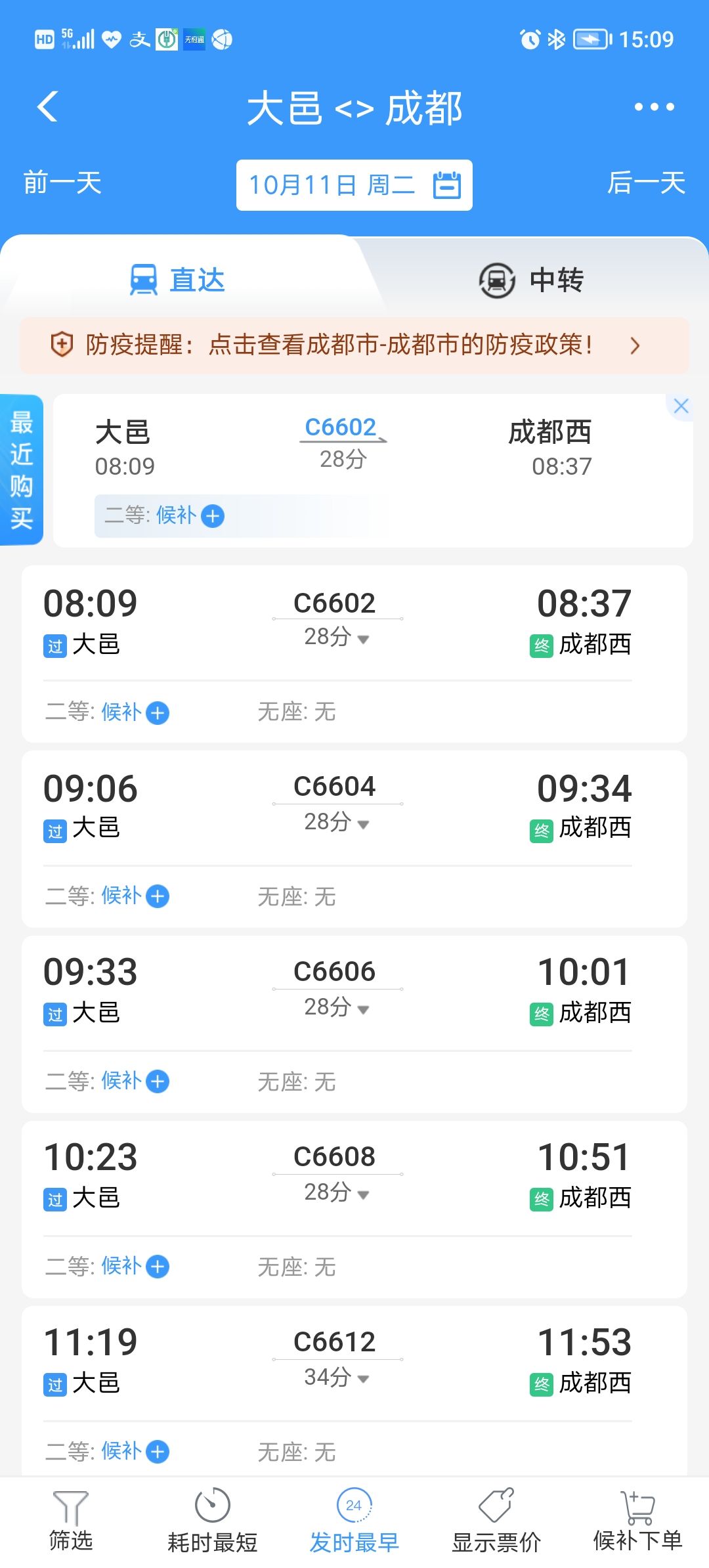Sort by 发时最早 earliest departure
Image resolution: width=709 pixels, height=1568 pixels.
pyautogui.click(x=354, y=1521)
